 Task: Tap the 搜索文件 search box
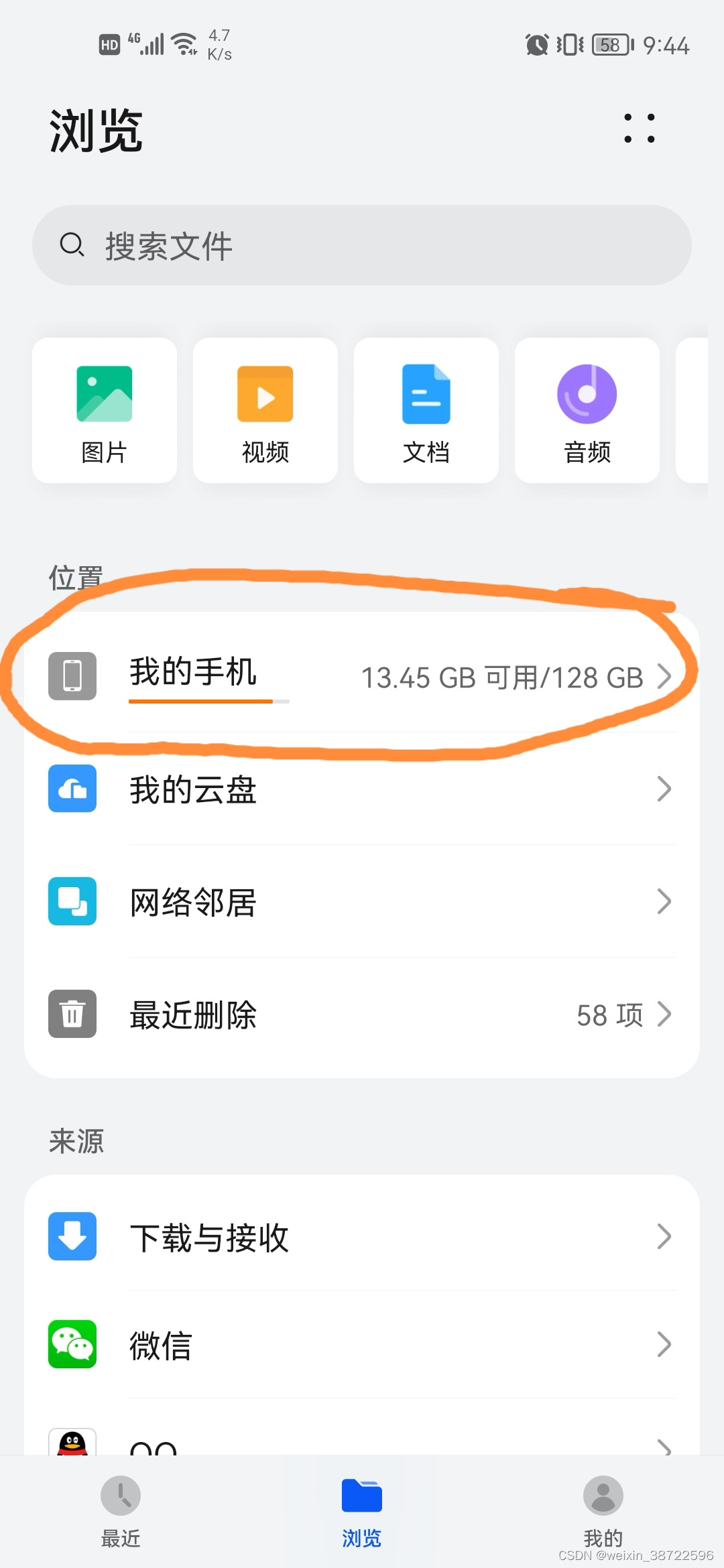pos(362,245)
